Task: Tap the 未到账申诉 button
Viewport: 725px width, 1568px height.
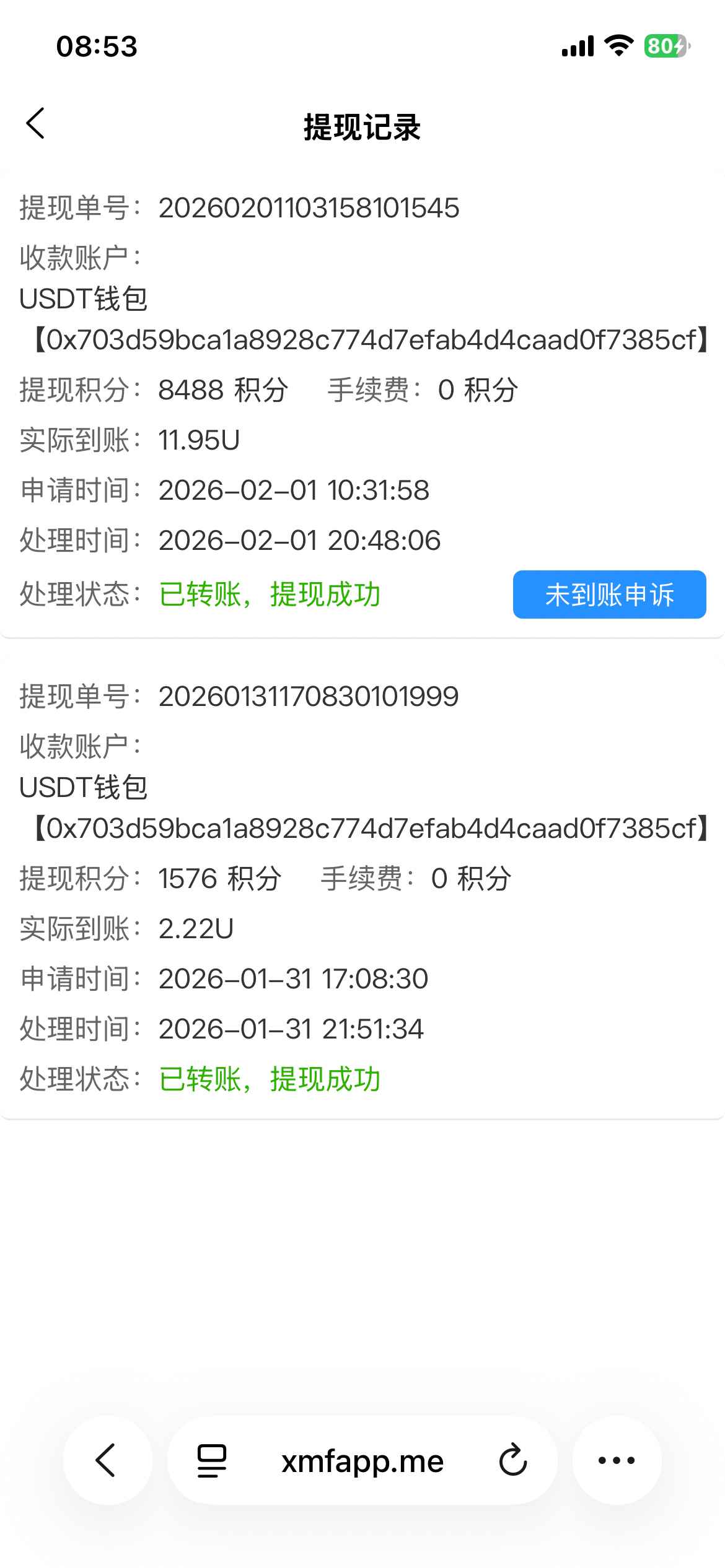Action: 609,595
